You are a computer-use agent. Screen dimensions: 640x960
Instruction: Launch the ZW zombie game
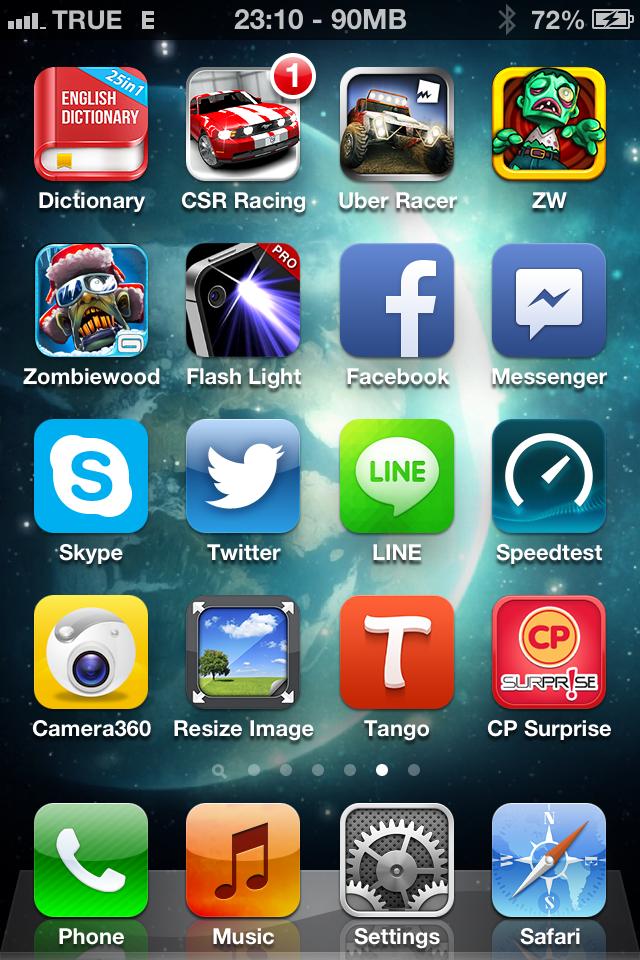(x=549, y=124)
